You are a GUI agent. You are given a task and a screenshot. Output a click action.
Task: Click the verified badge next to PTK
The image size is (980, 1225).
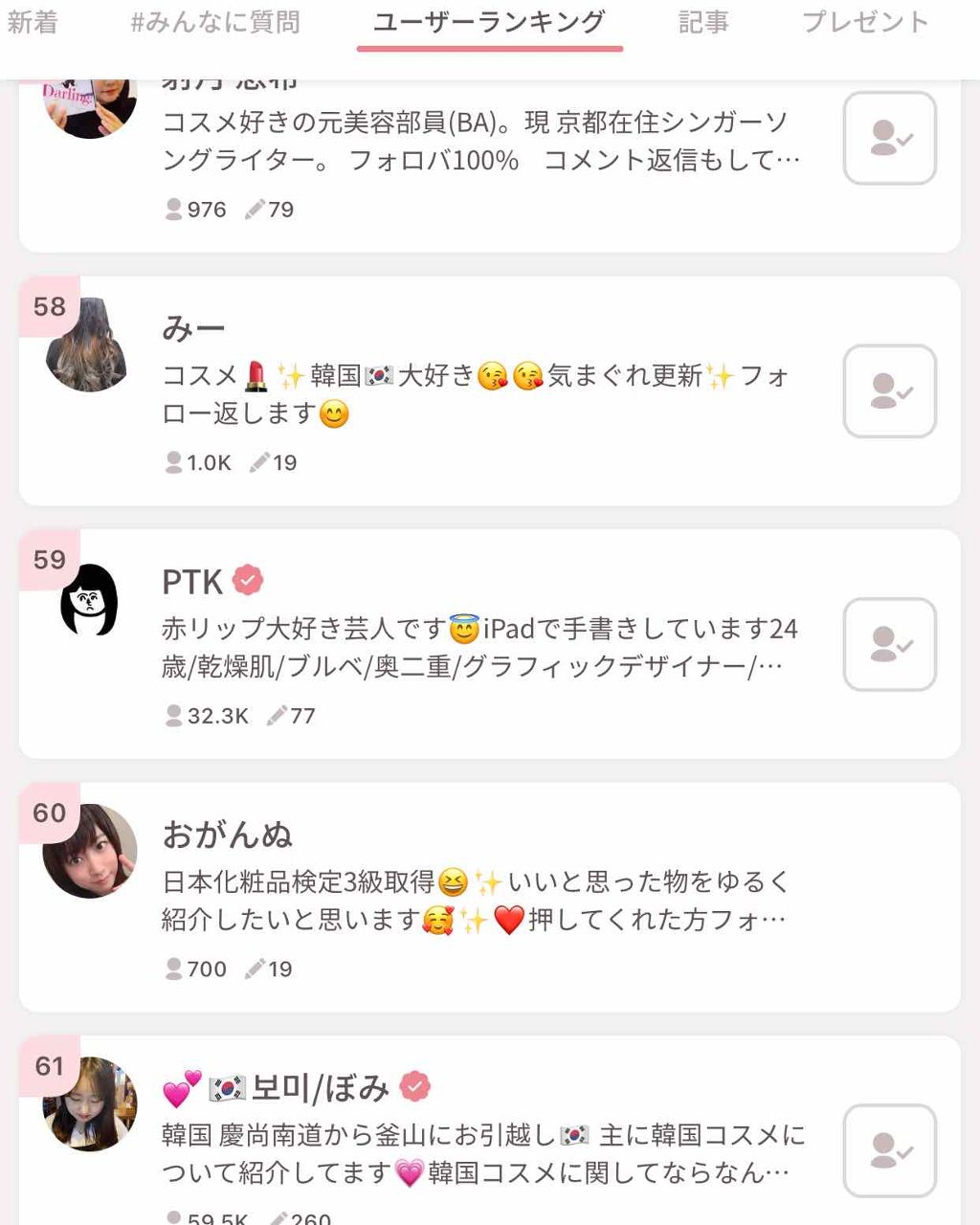pos(247,578)
